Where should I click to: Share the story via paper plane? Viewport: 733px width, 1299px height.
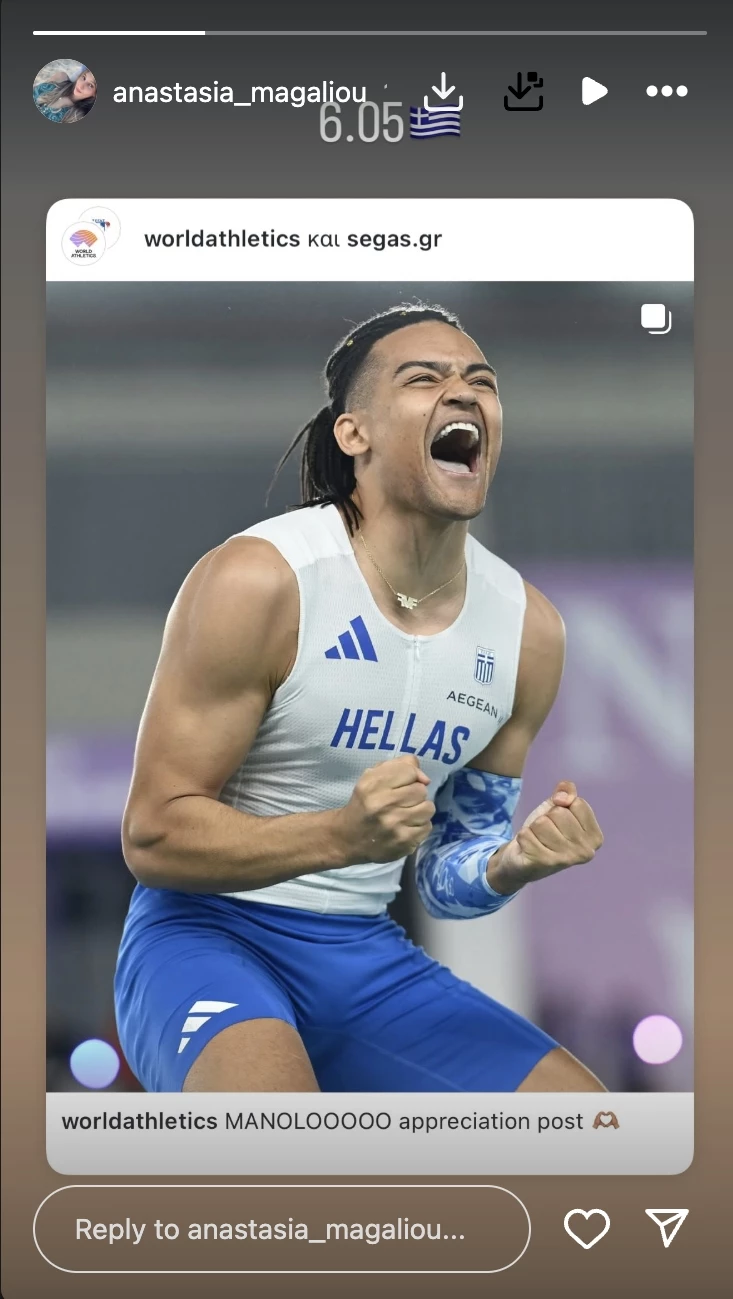666,1229
